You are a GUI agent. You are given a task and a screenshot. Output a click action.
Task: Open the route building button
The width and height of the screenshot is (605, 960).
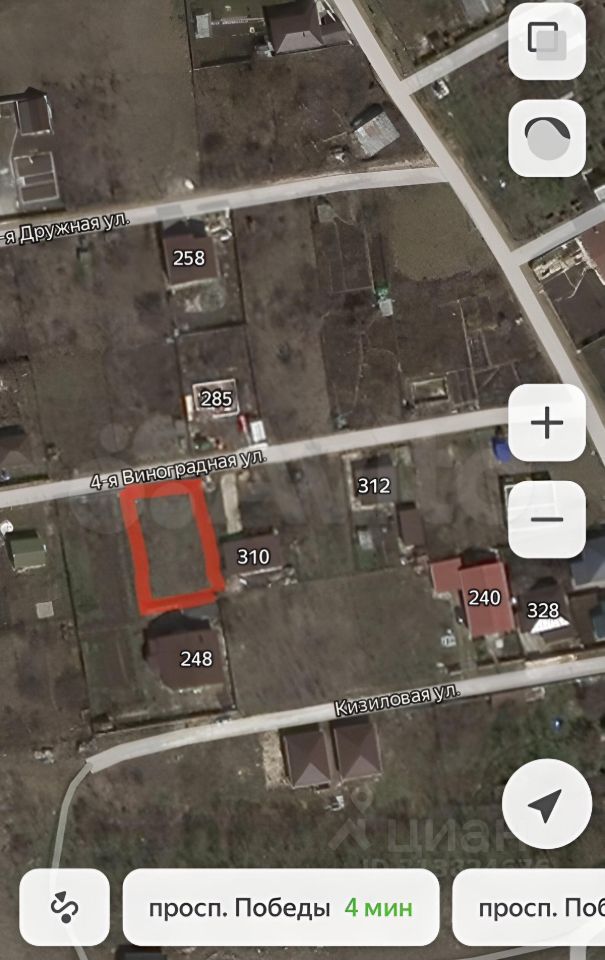[x=65, y=908]
